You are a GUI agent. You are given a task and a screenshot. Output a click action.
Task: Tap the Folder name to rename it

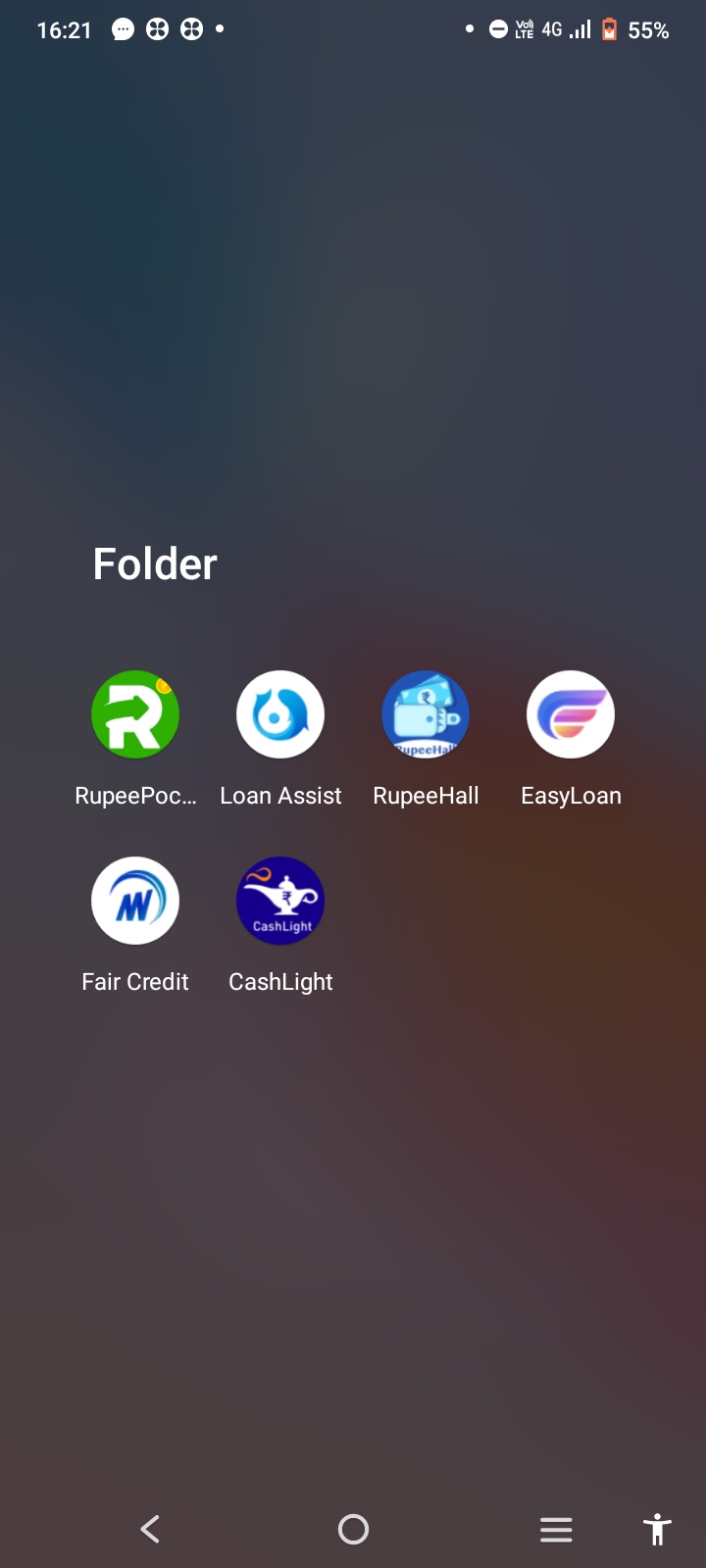click(155, 564)
